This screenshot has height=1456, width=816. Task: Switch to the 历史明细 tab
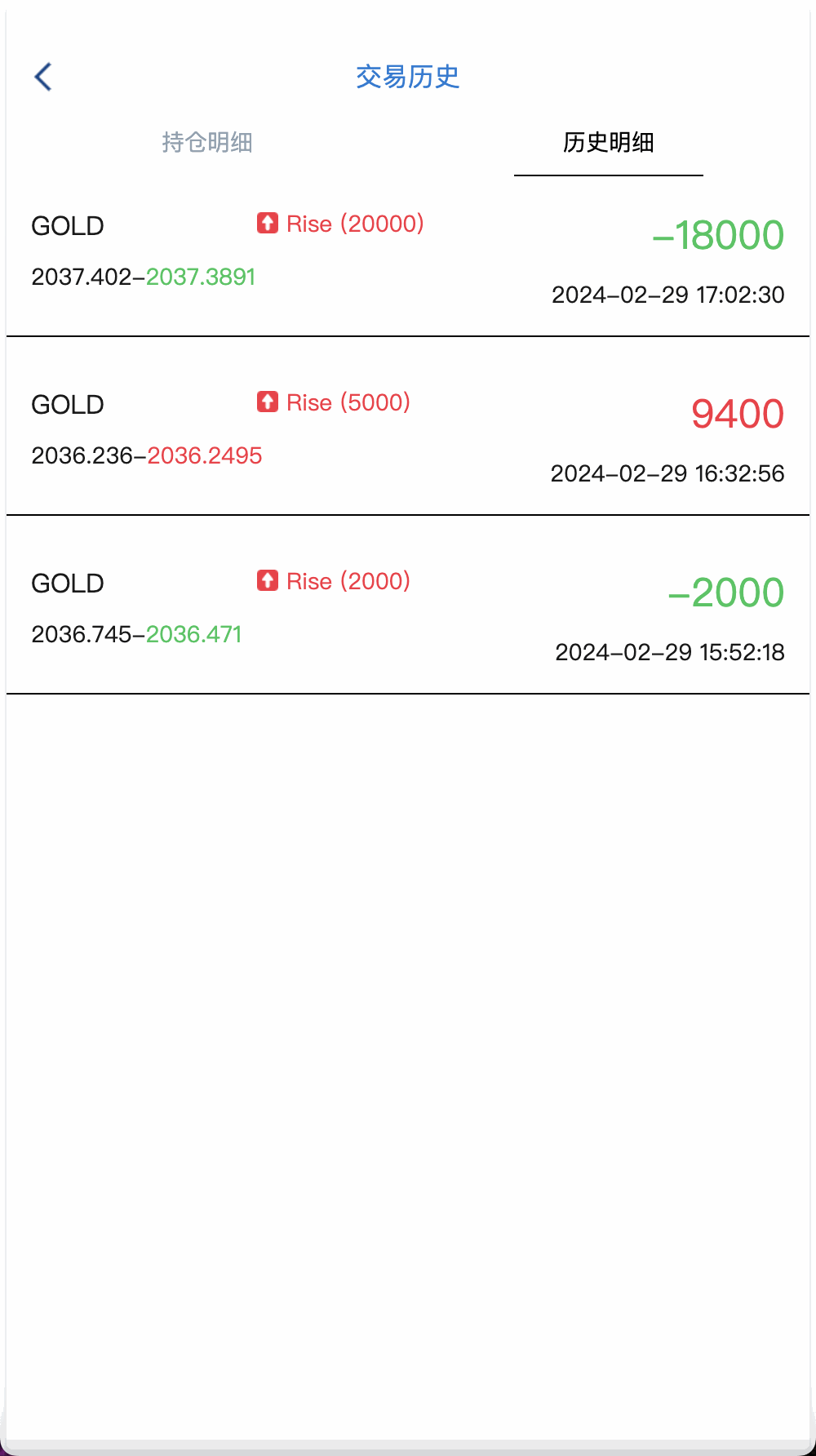(x=609, y=142)
